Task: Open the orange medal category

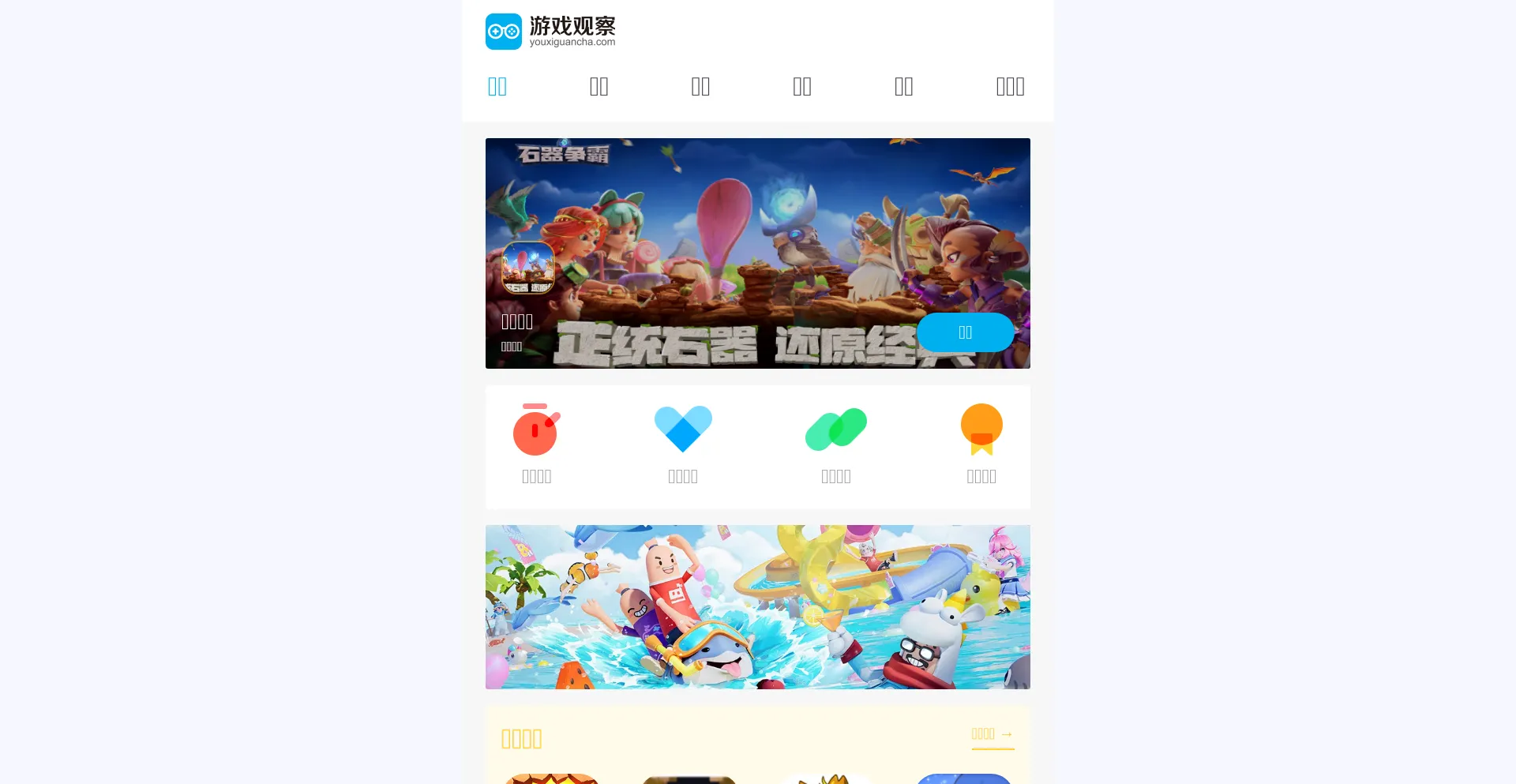Action: click(x=981, y=444)
